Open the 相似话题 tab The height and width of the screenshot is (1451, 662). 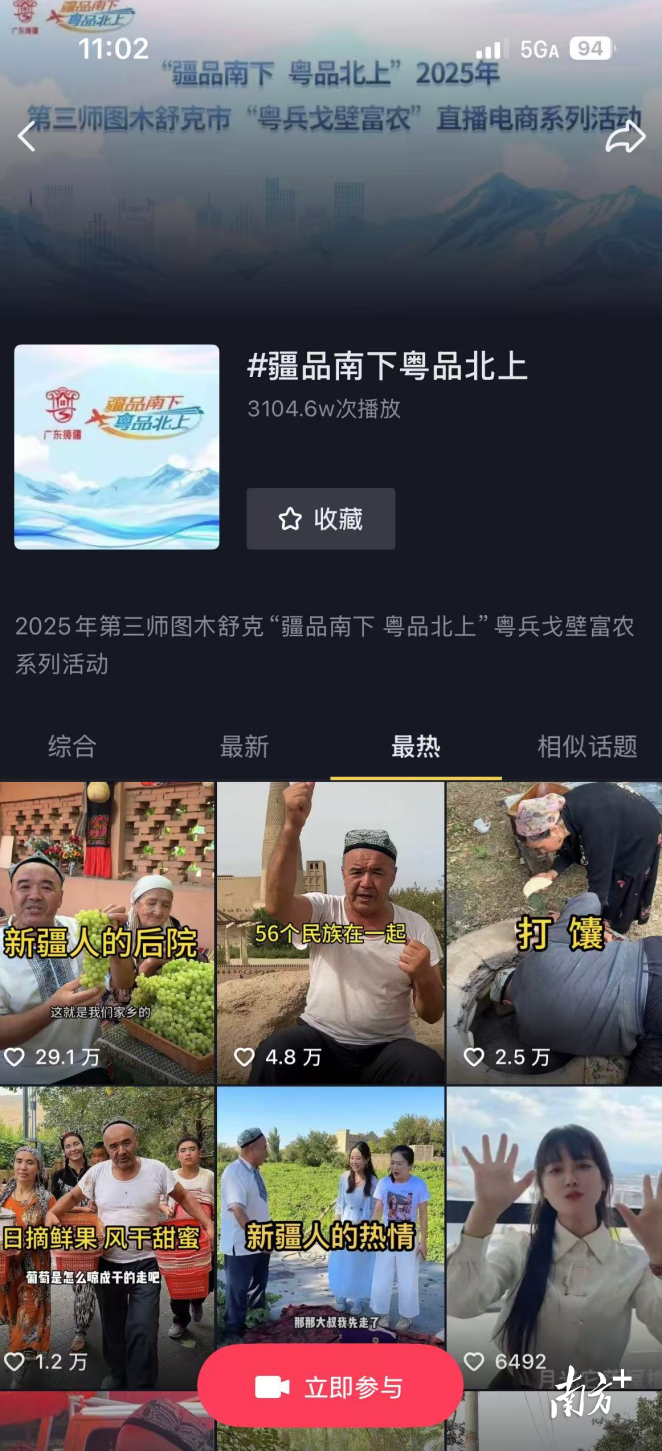click(x=587, y=746)
